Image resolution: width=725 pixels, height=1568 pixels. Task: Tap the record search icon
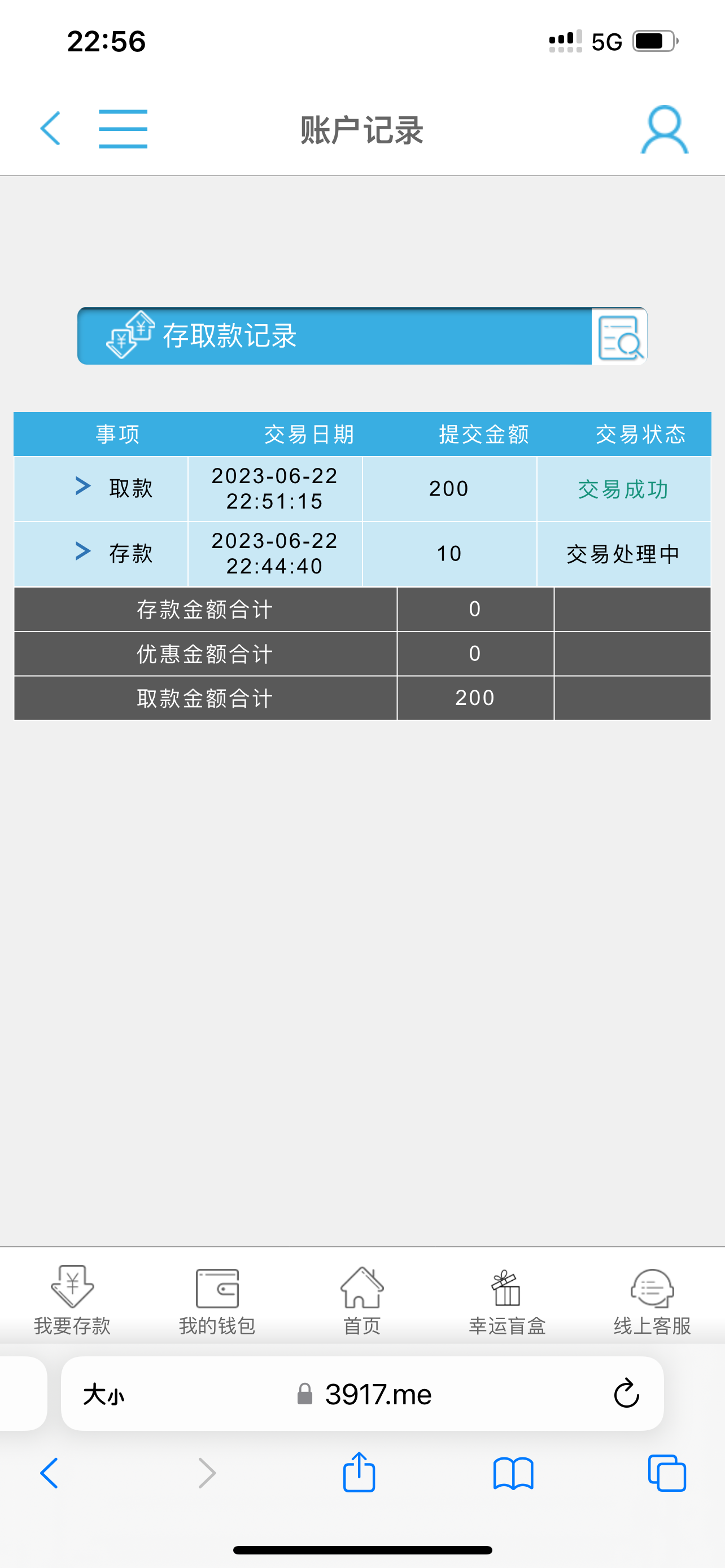click(619, 336)
